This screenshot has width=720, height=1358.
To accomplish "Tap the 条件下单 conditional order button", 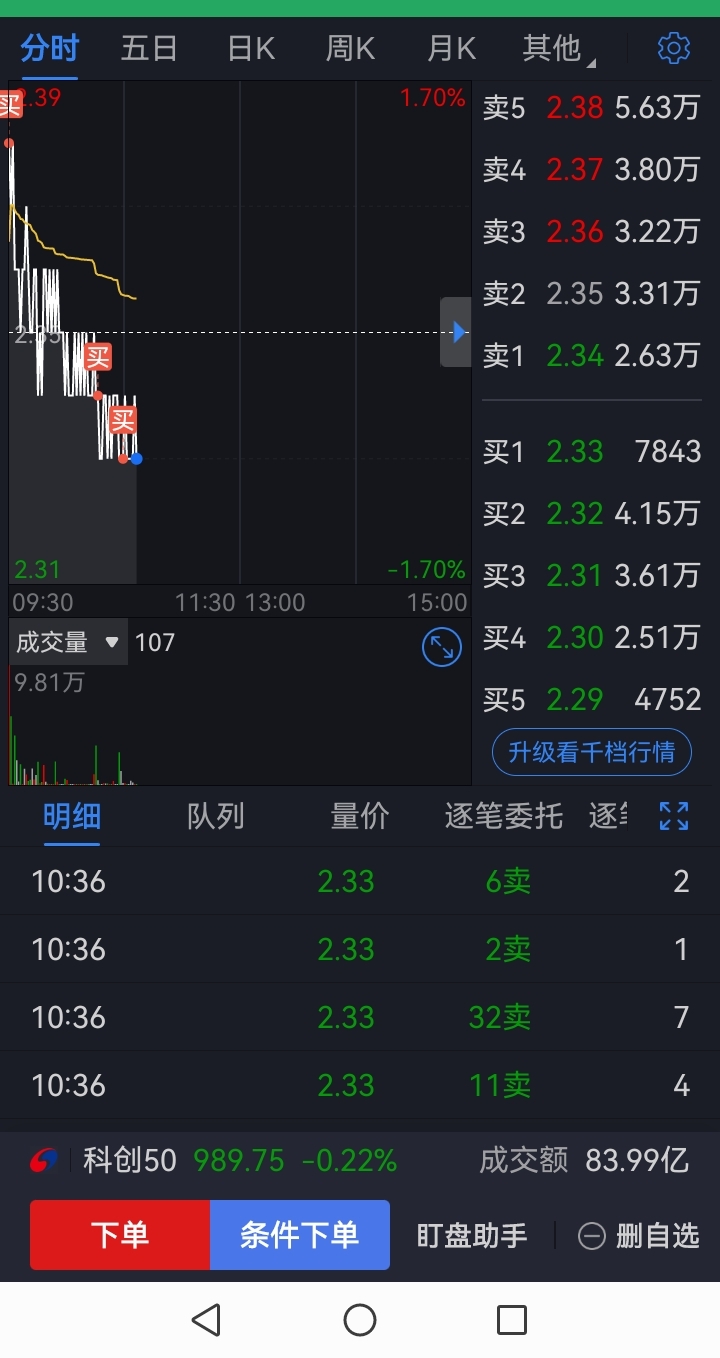I will [300, 1235].
